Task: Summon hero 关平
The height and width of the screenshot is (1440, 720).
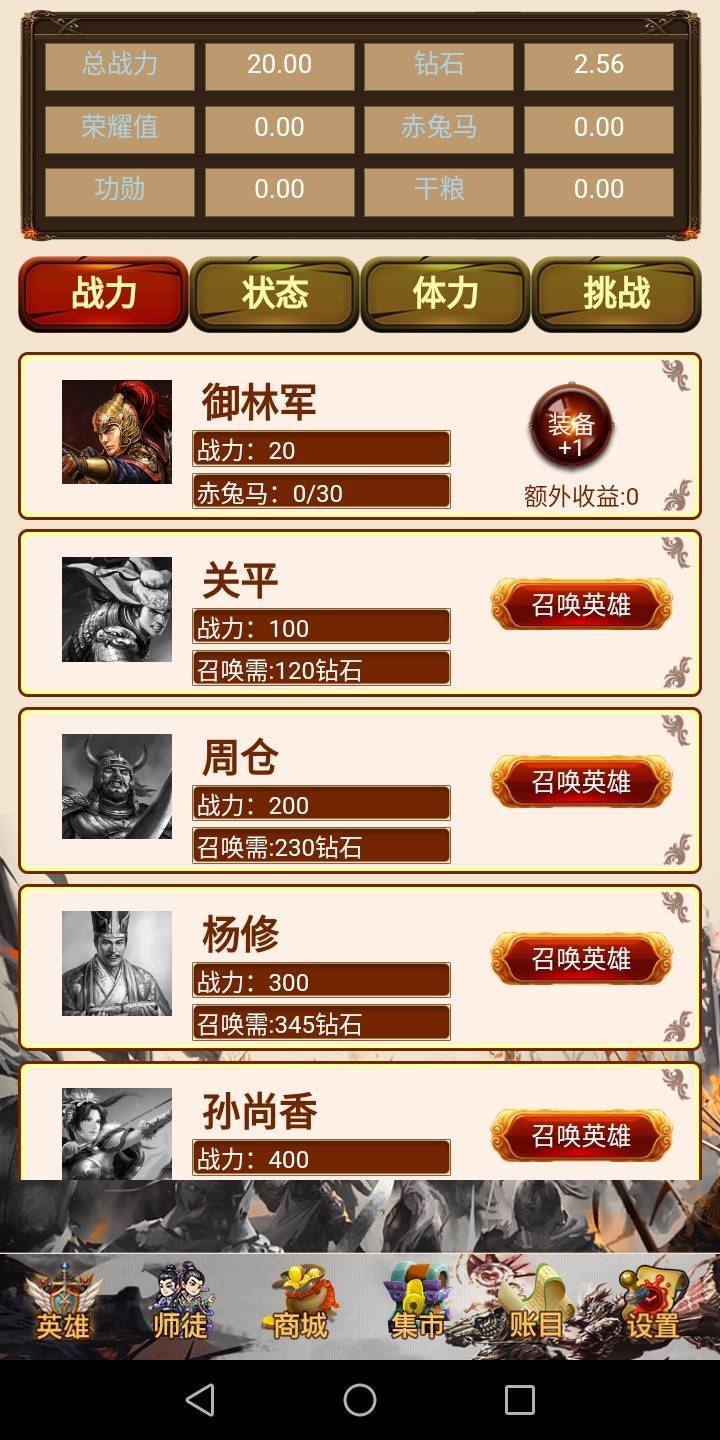Action: (581, 605)
